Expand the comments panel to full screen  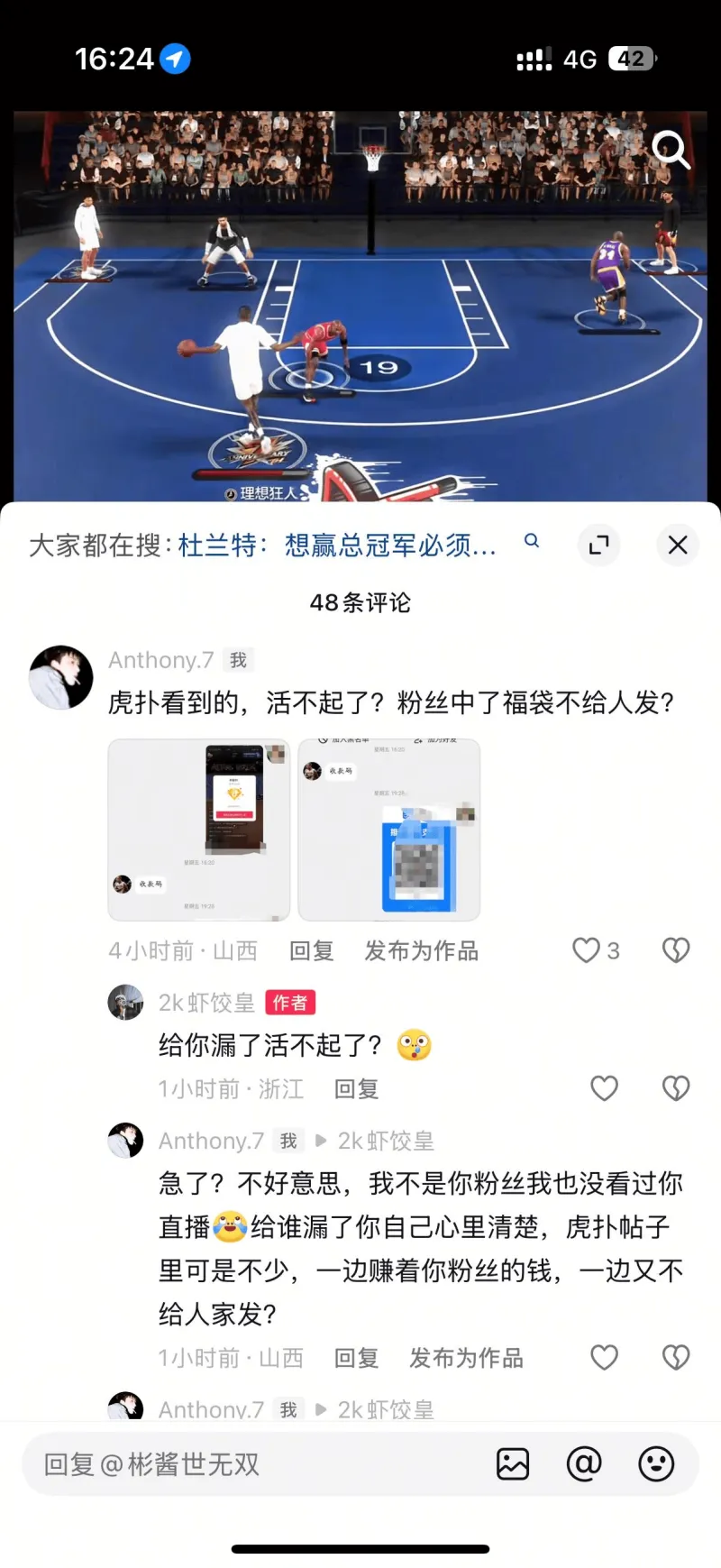(598, 545)
